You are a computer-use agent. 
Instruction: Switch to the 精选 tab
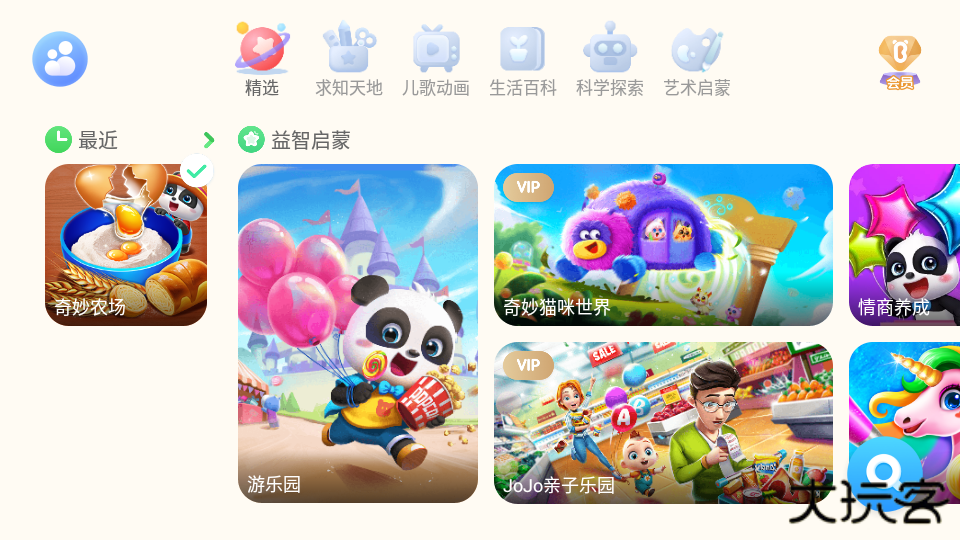262,60
